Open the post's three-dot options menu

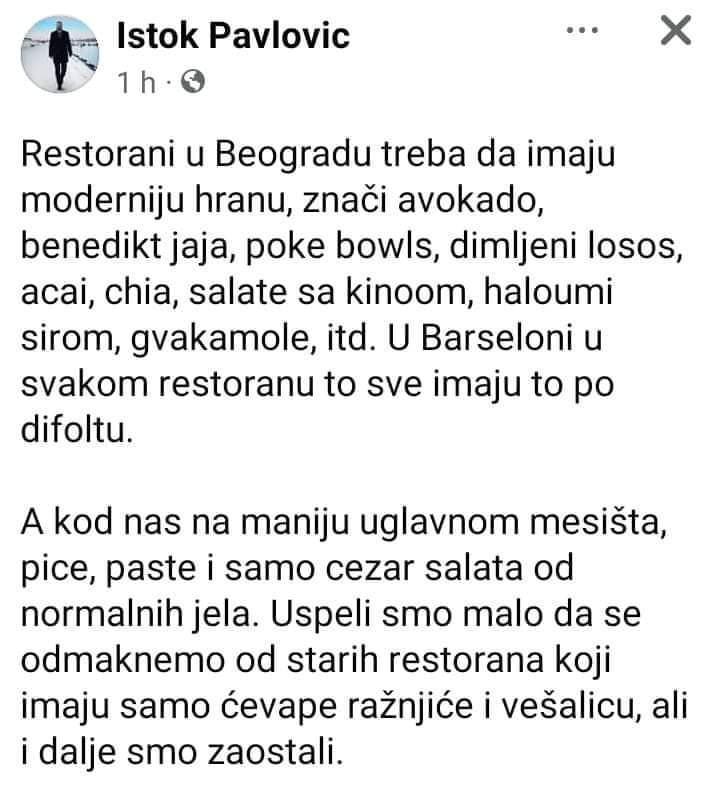[x=582, y=32]
